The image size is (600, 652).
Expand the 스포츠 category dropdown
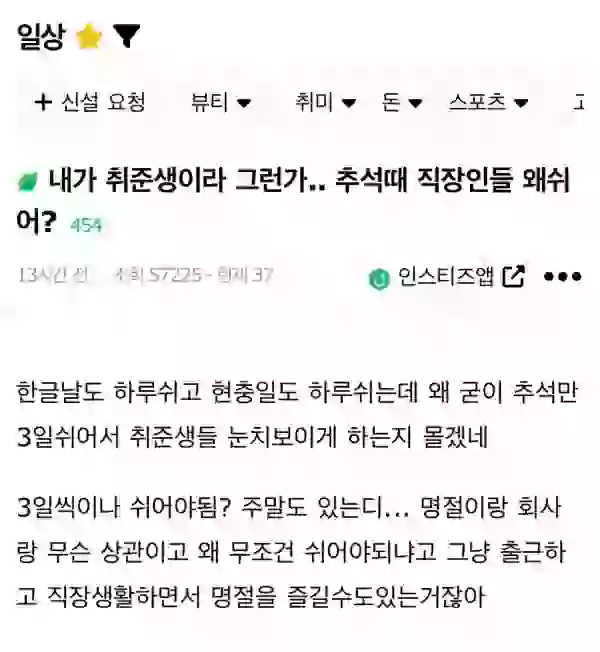pyautogui.click(x=488, y=102)
